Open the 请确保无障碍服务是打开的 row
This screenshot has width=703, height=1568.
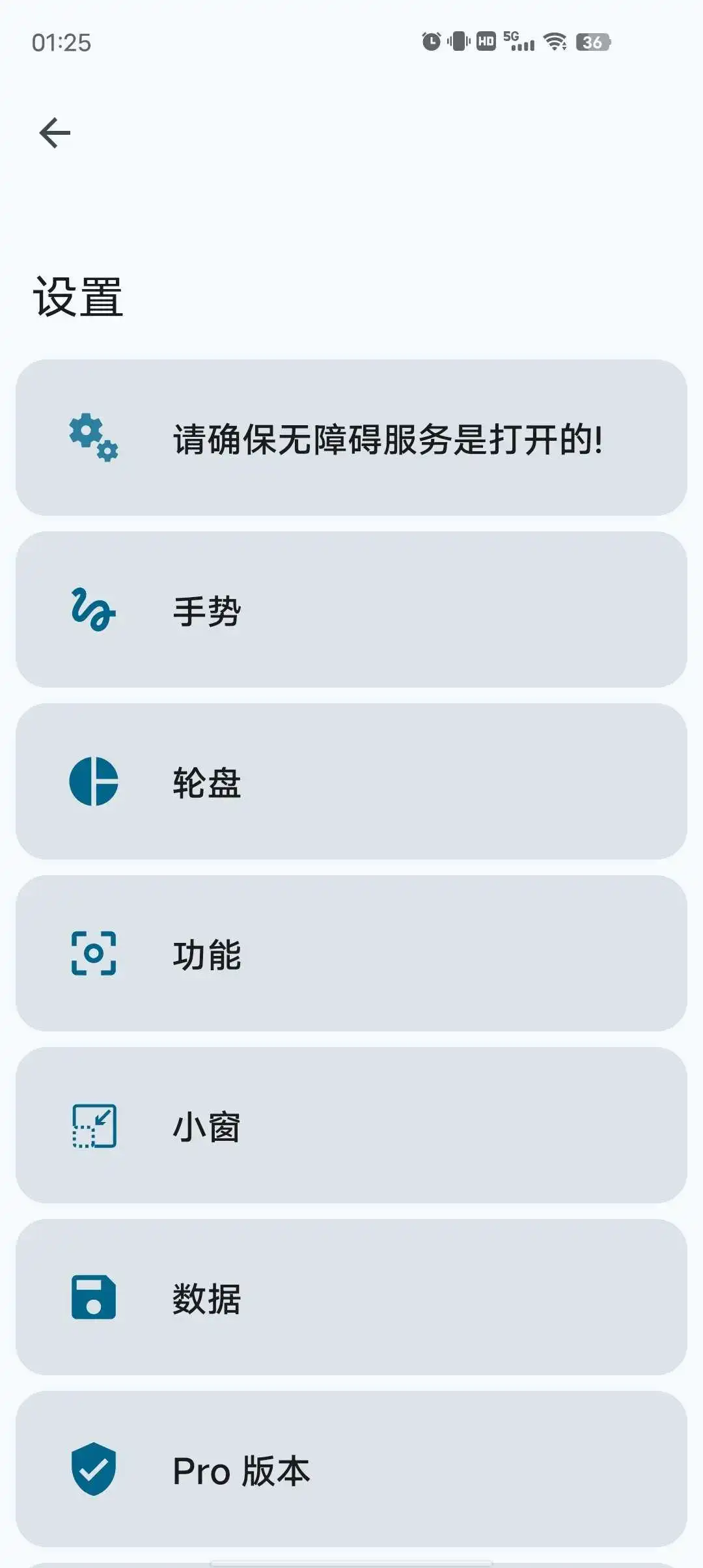[351, 438]
